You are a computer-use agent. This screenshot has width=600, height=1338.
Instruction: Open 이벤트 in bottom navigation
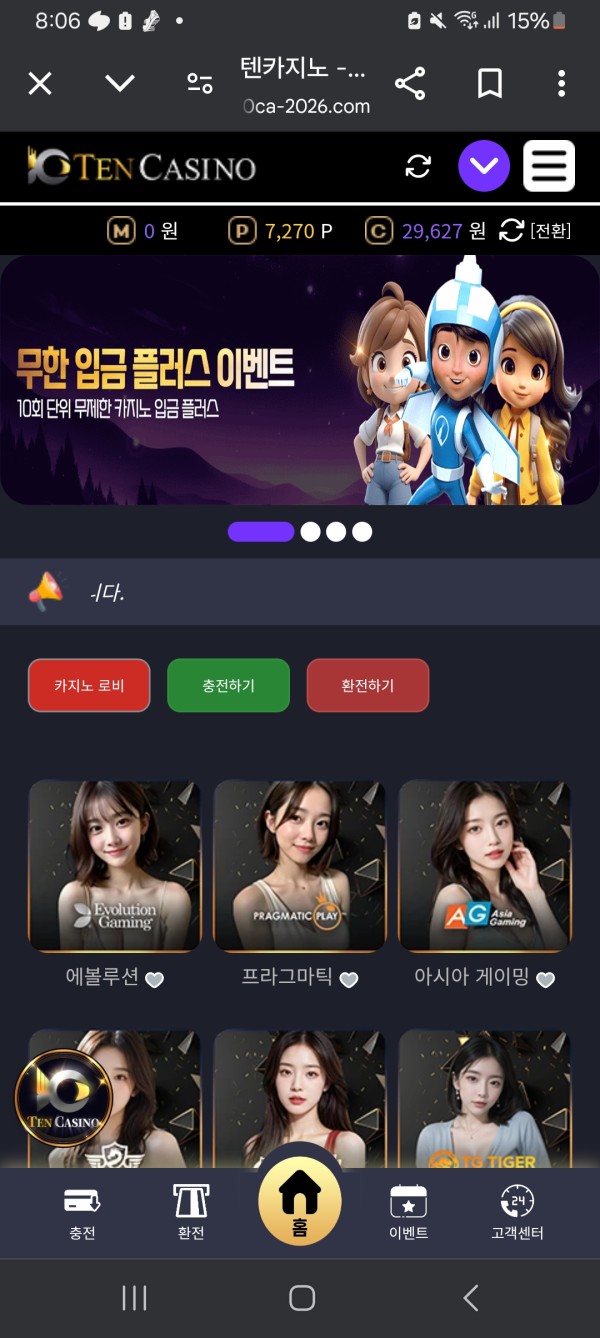click(408, 1214)
